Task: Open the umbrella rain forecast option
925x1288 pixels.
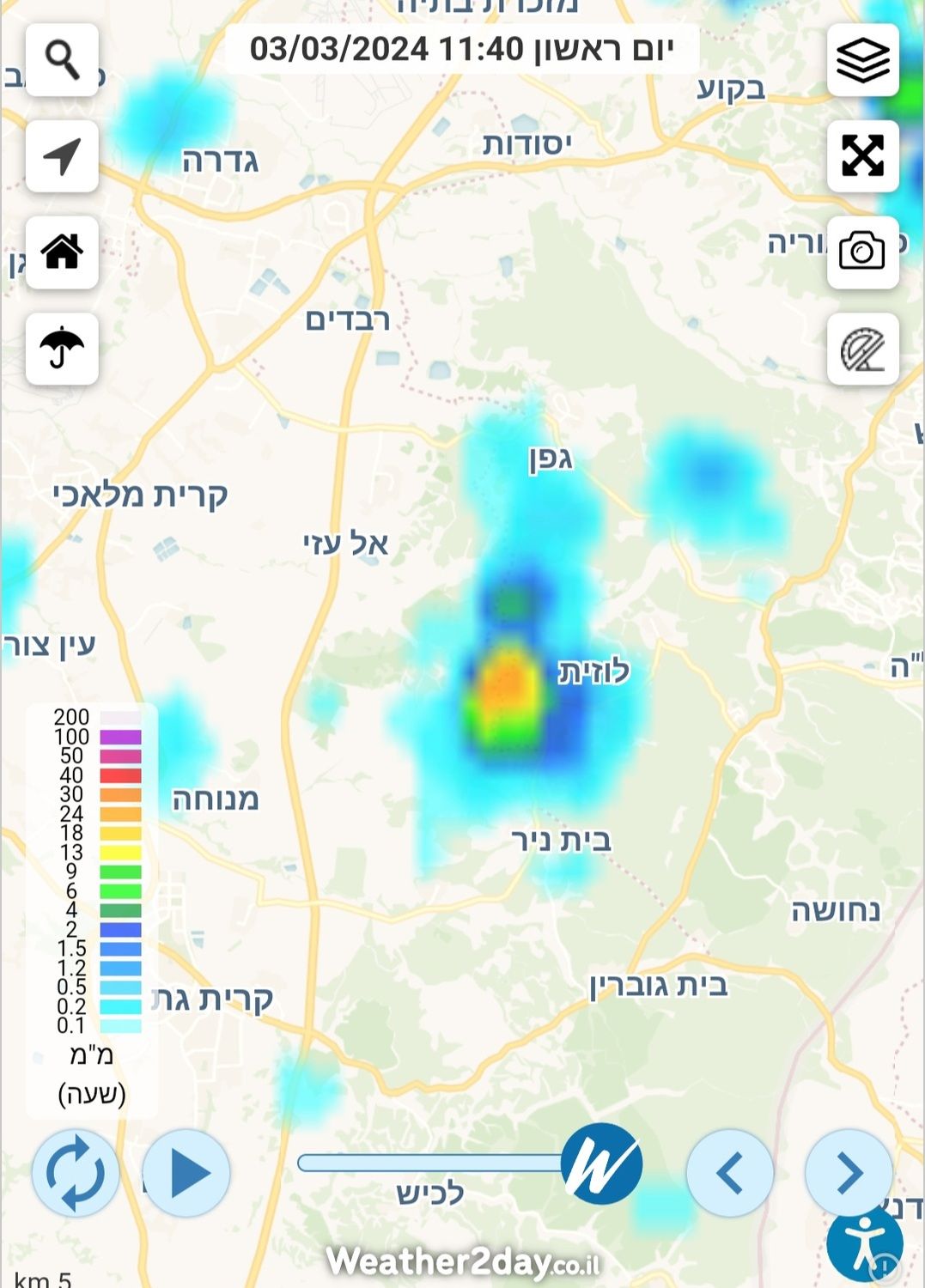Action: 62,349
